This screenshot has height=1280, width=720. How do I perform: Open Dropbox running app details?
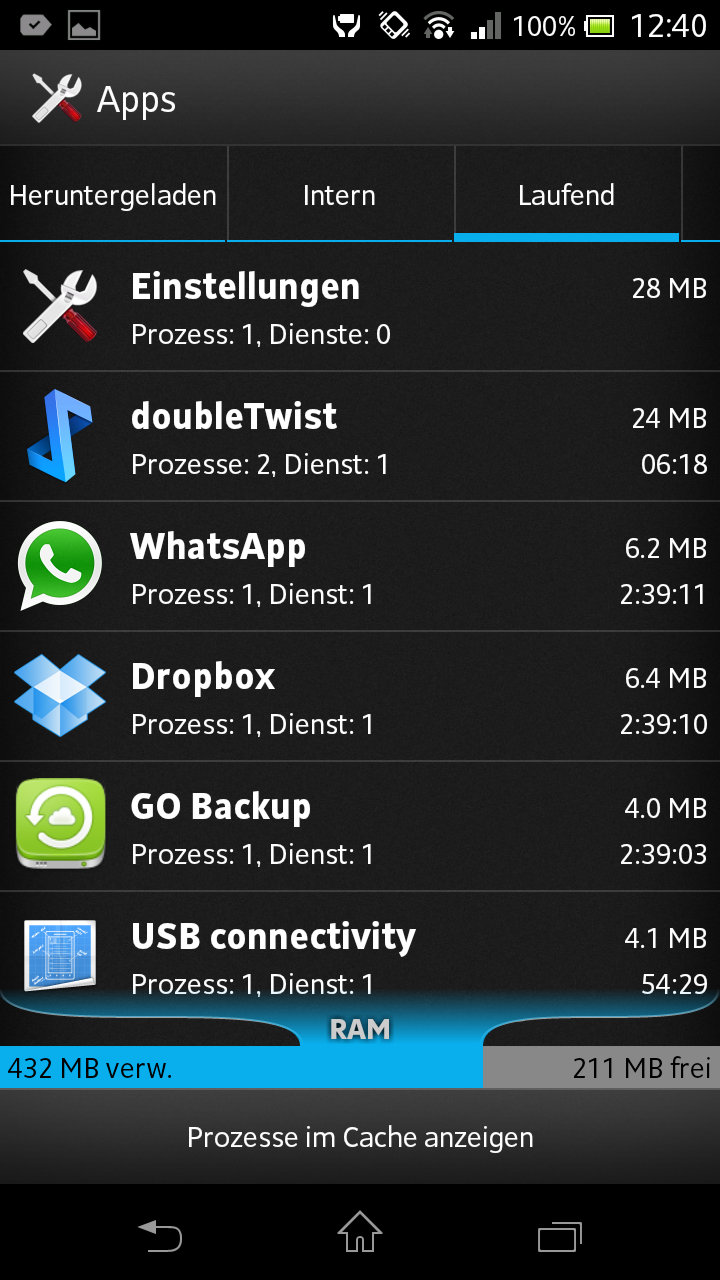[x=360, y=697]
